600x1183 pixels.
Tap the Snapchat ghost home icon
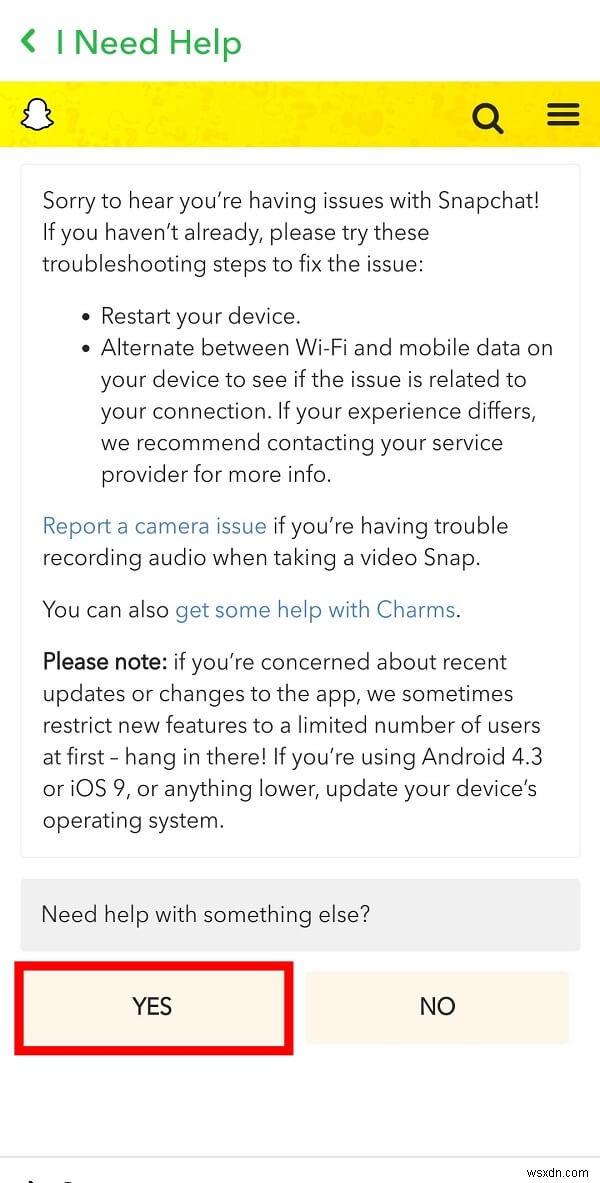pos(37,115)
